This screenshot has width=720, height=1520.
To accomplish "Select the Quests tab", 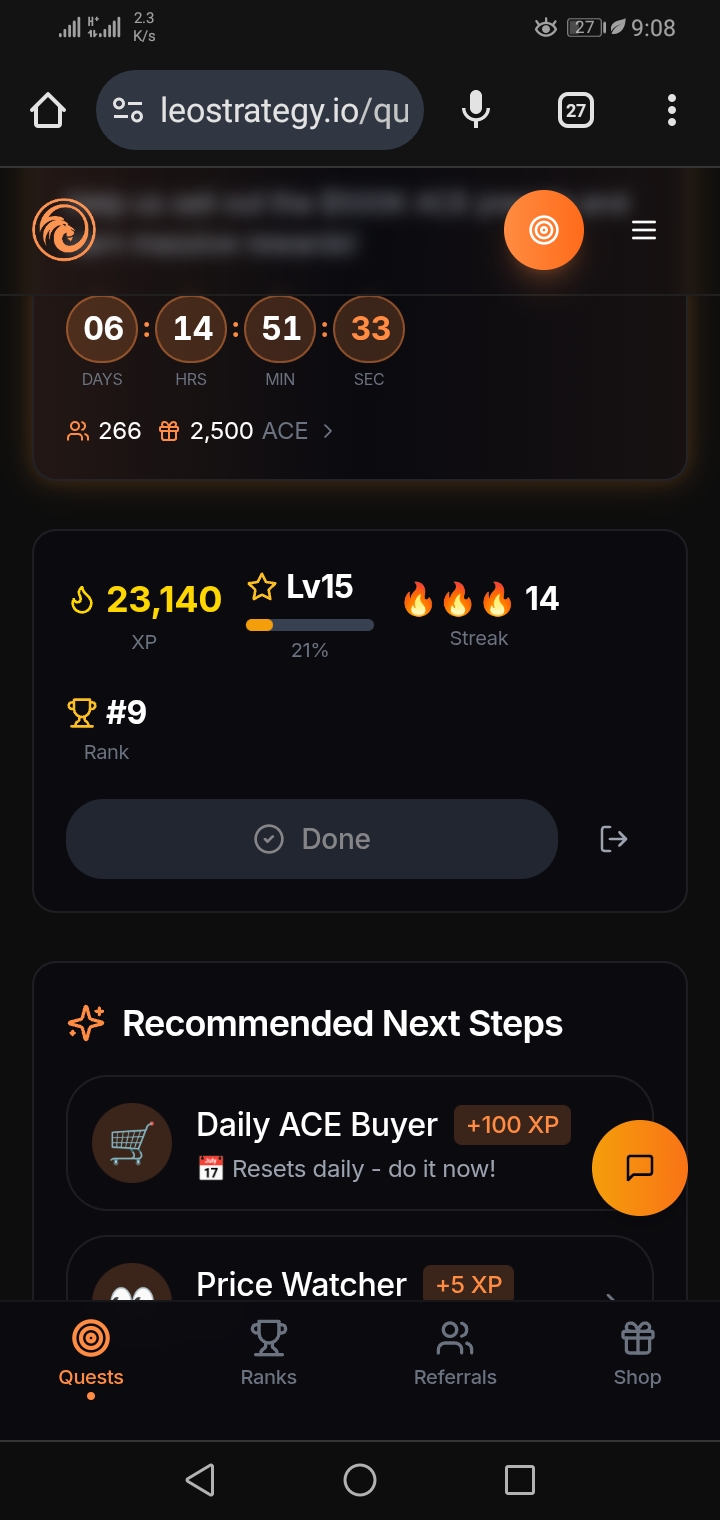I will coord(91,1353).
